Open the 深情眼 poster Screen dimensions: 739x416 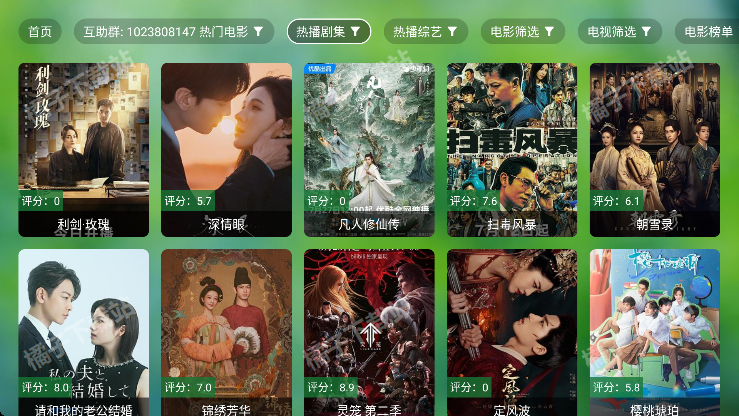(227, 150)
